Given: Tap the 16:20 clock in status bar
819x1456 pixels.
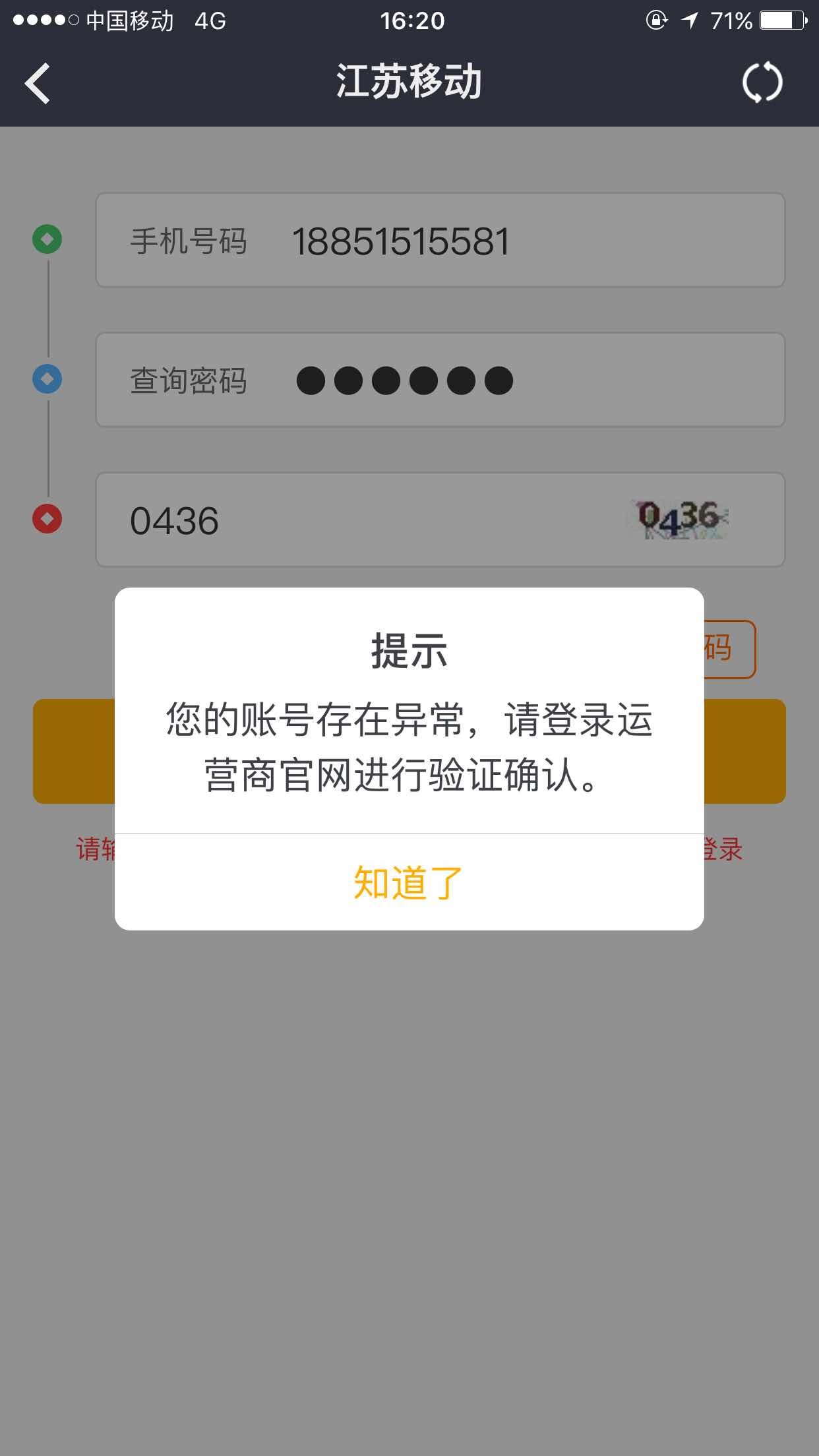Looking at the screenshot, I should pos(410,20).
